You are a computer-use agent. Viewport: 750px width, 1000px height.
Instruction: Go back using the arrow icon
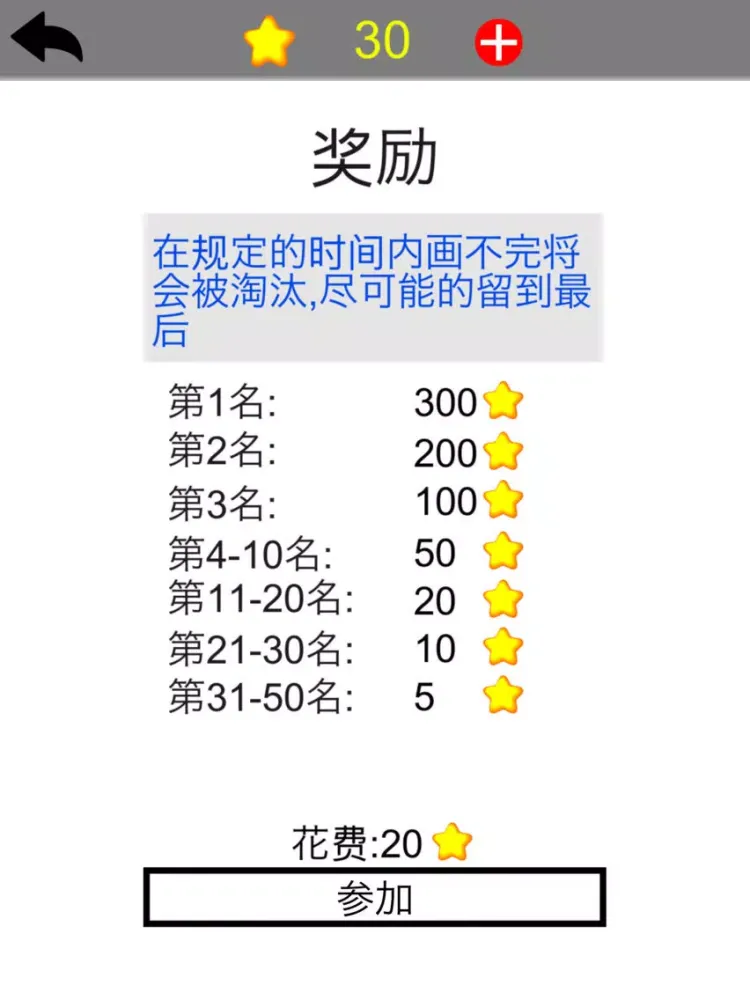(46, 38)
